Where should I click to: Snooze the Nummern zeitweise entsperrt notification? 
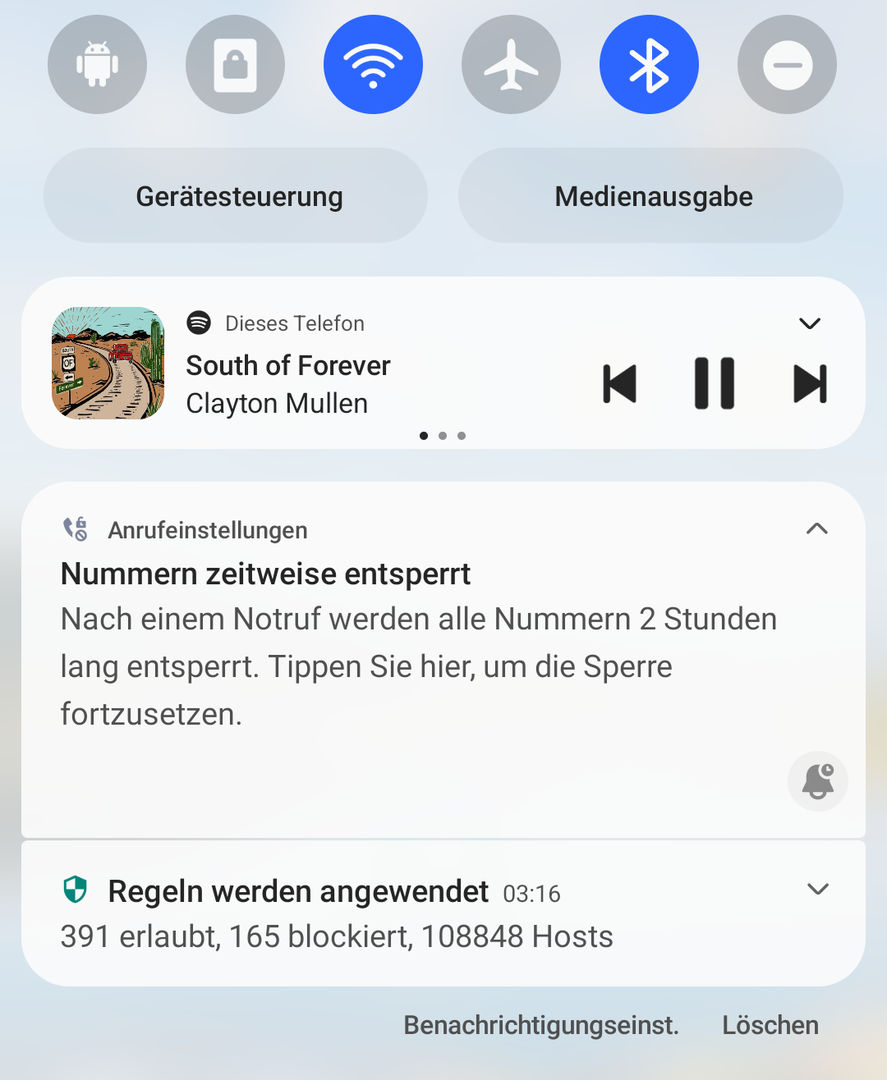[x=817, y=780]
